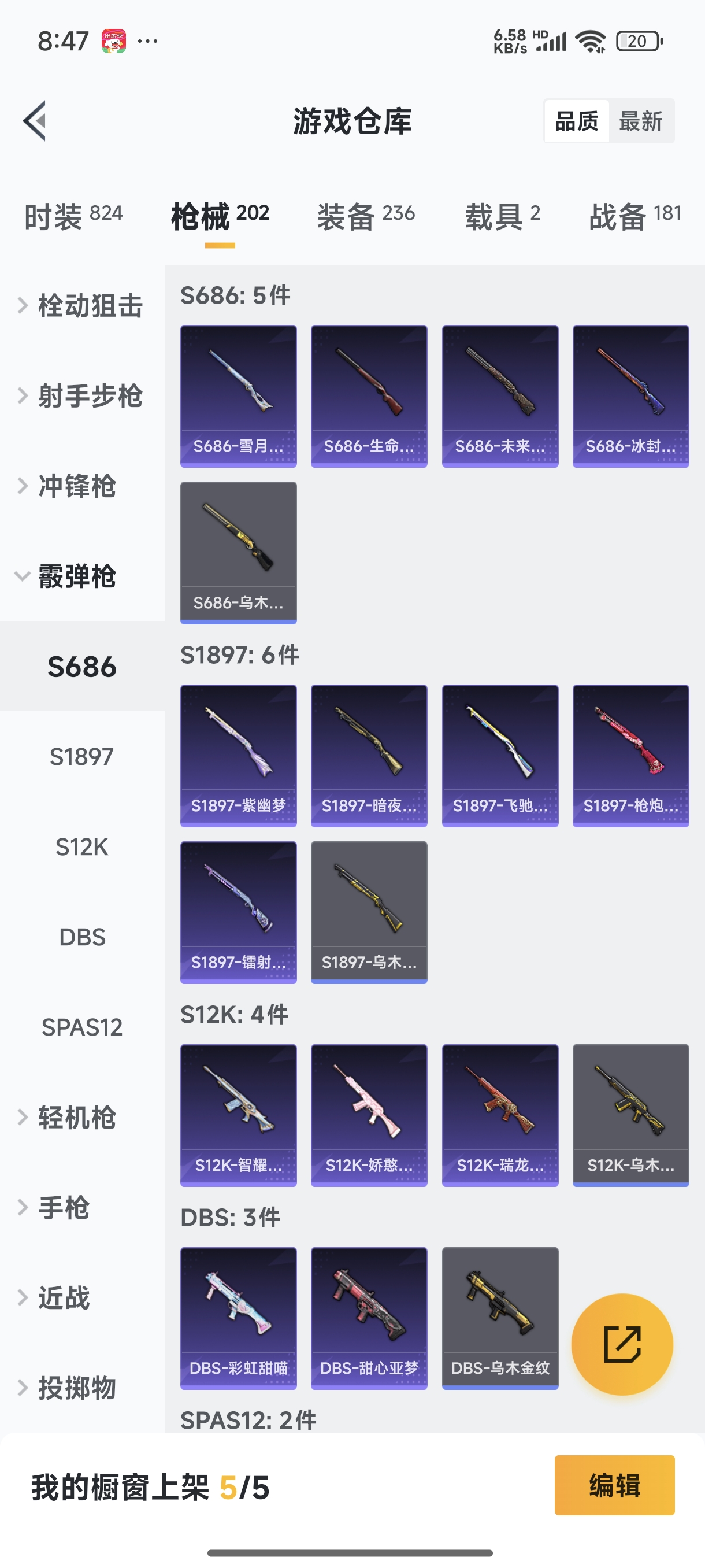705x1568 pixels.
Task: Open the S686-乌木 skin tile
Action: tap(239, 552)
